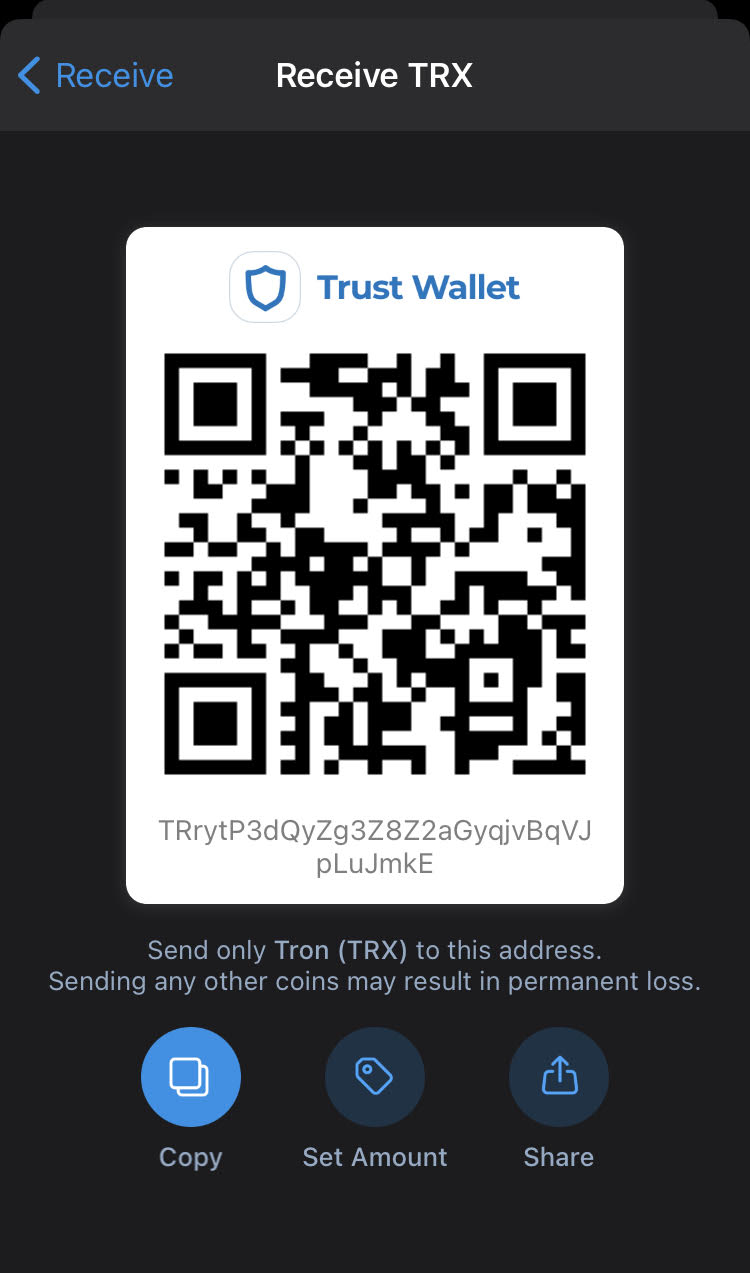The height and width of the screenshot is (1273, 750).
Task: Go back to the Receive screen
Action: 96,76
